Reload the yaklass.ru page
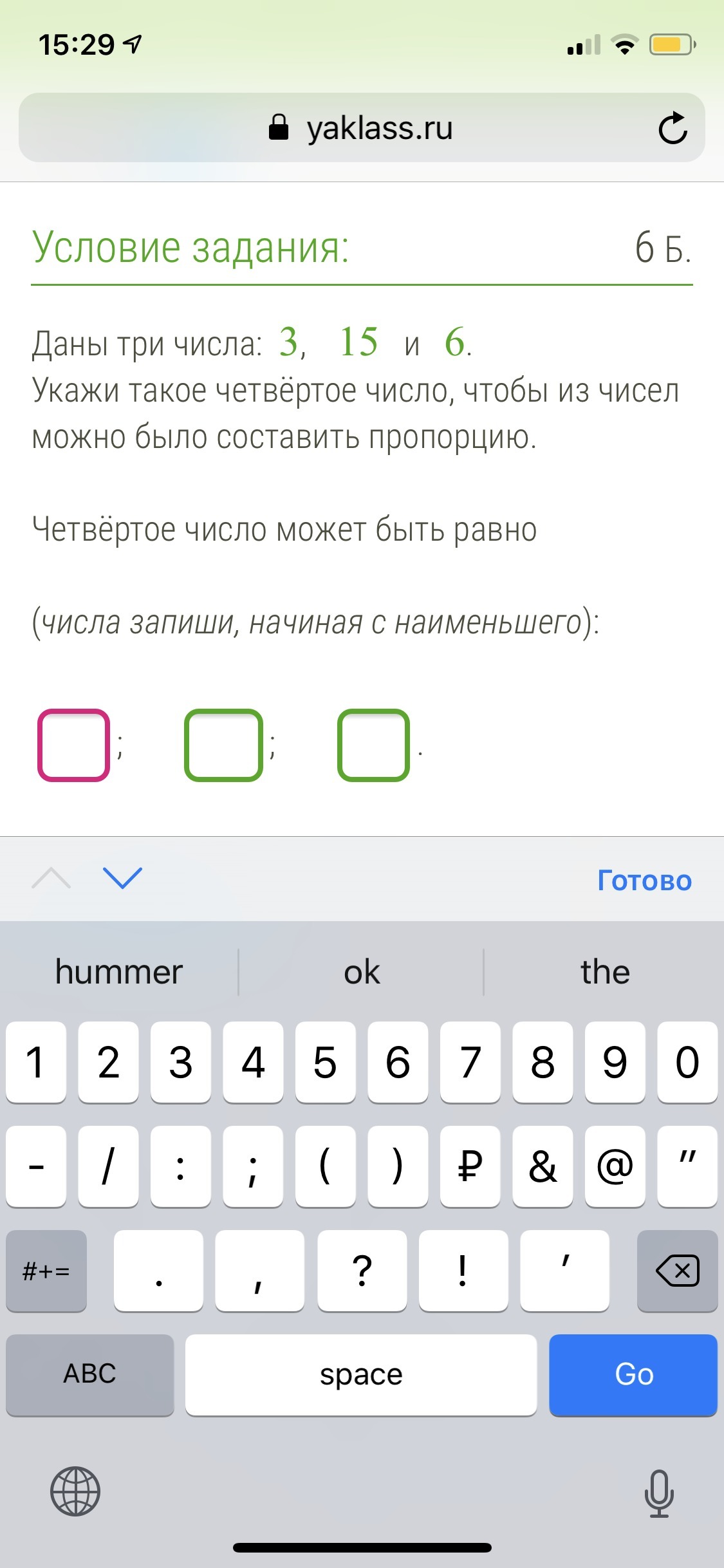 673,127
